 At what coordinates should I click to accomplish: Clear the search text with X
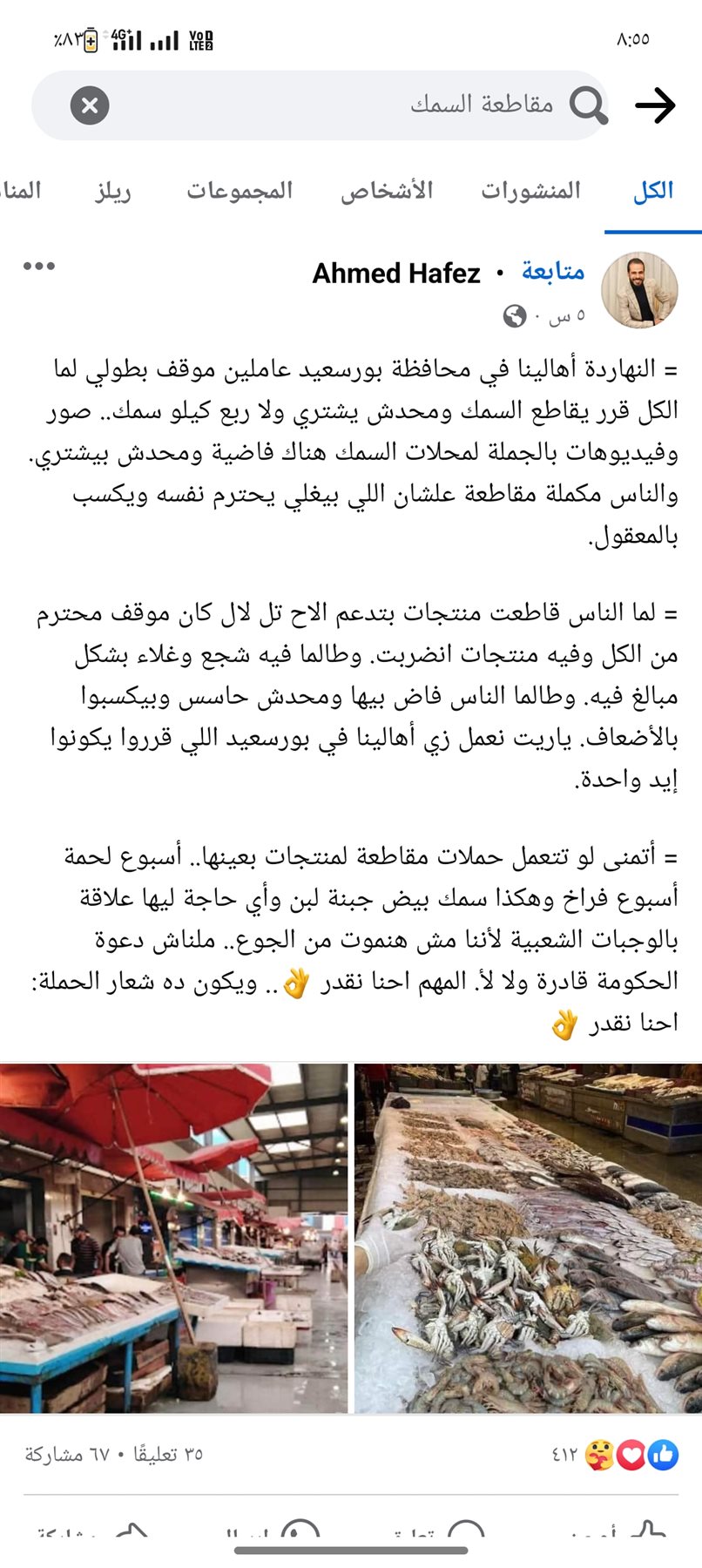tap(90, 105)
